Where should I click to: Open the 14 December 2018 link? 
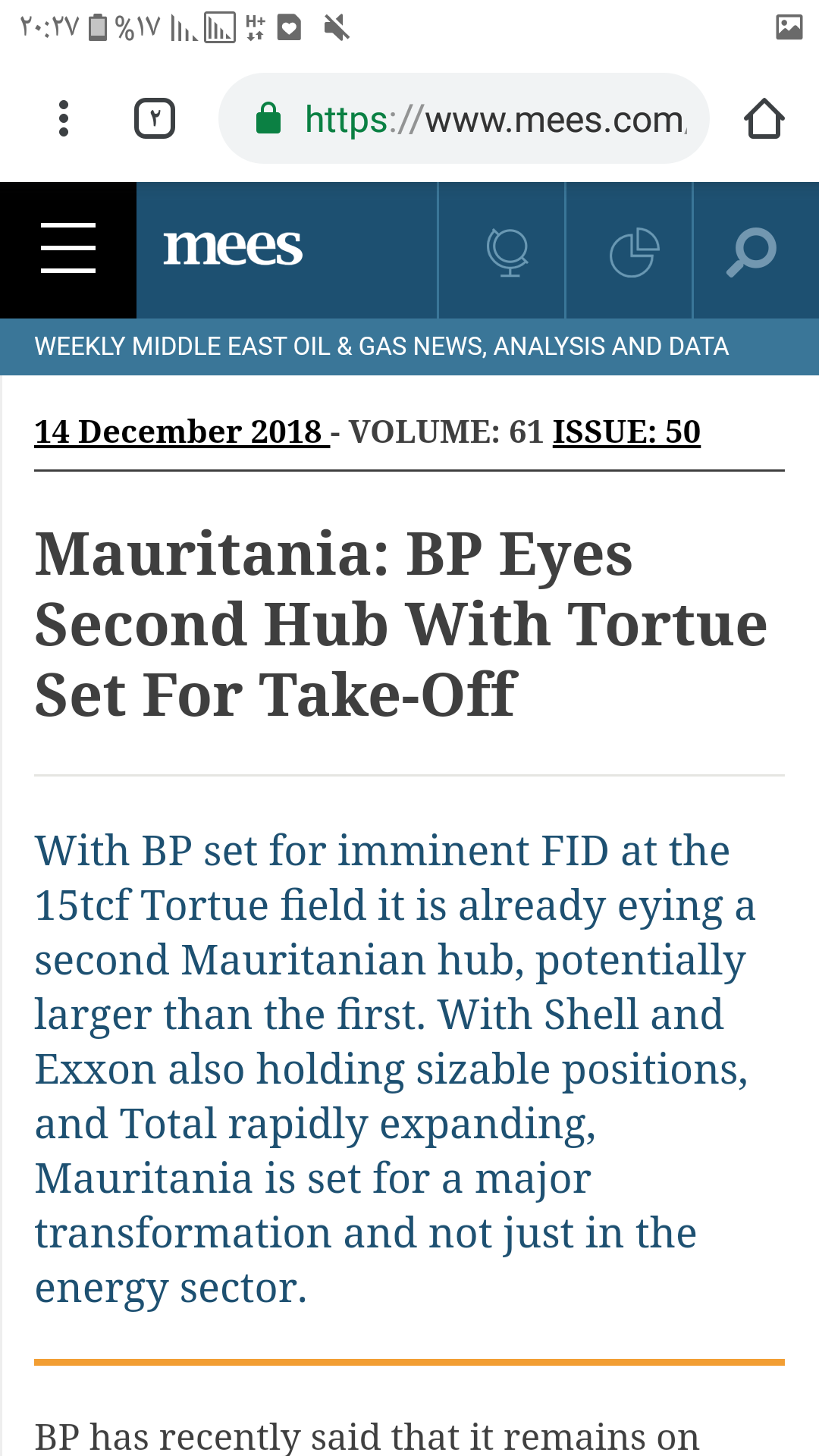182,432
